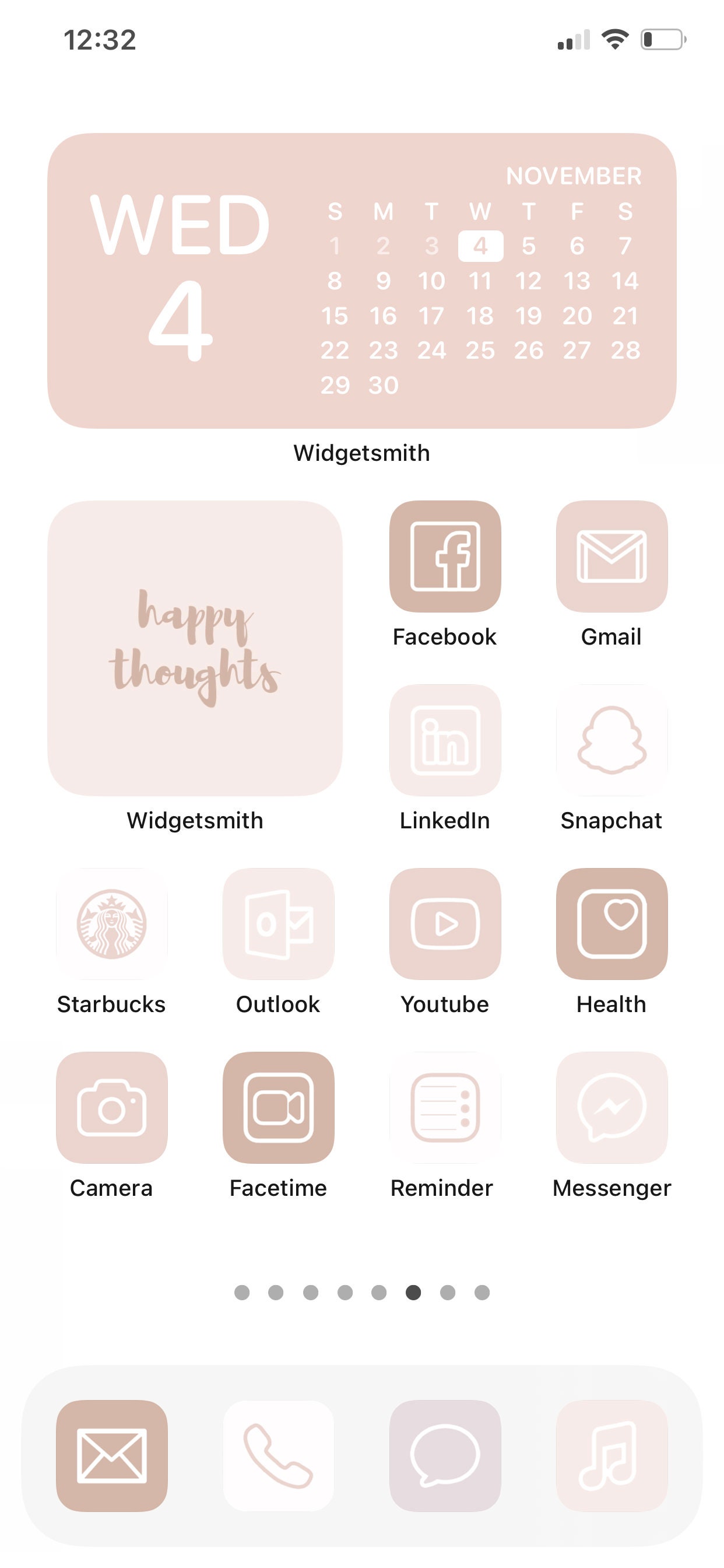
Task: Open the music app in the dock
Action: [612, 1456]
